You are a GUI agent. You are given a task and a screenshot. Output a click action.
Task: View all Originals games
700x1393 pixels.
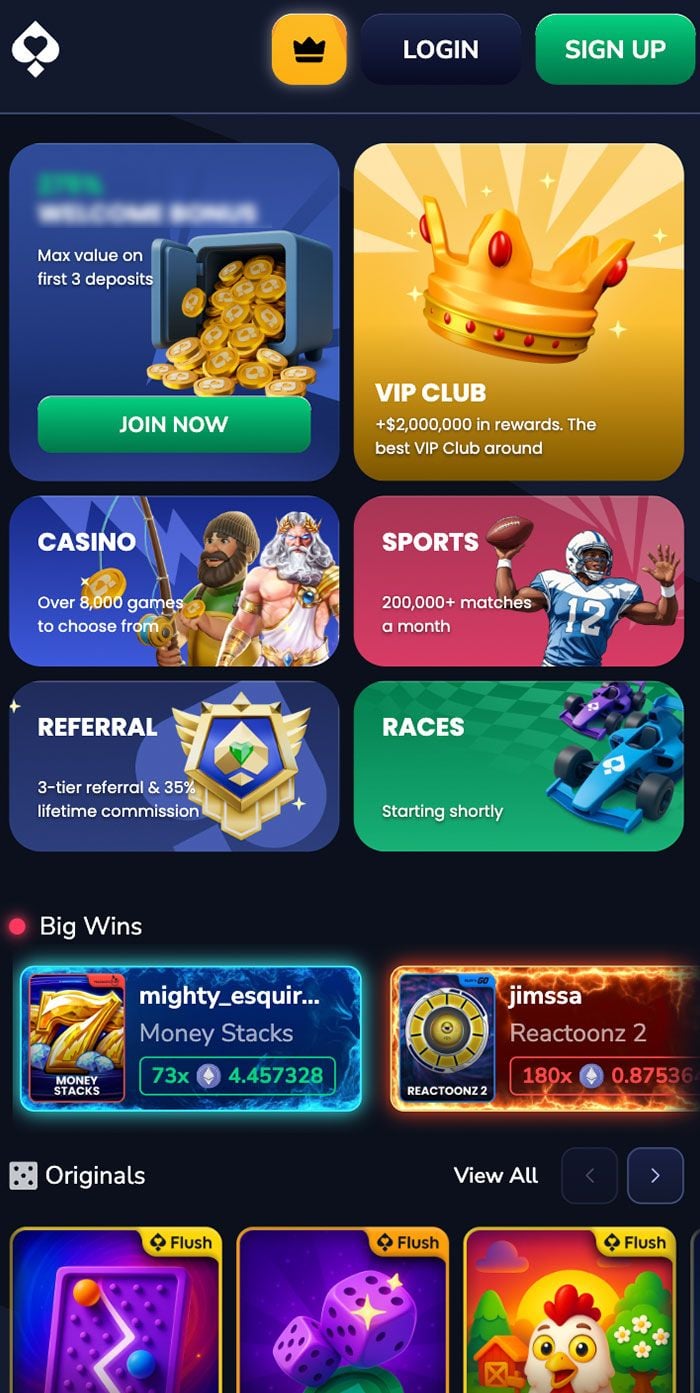click(x=495, y=1175)
